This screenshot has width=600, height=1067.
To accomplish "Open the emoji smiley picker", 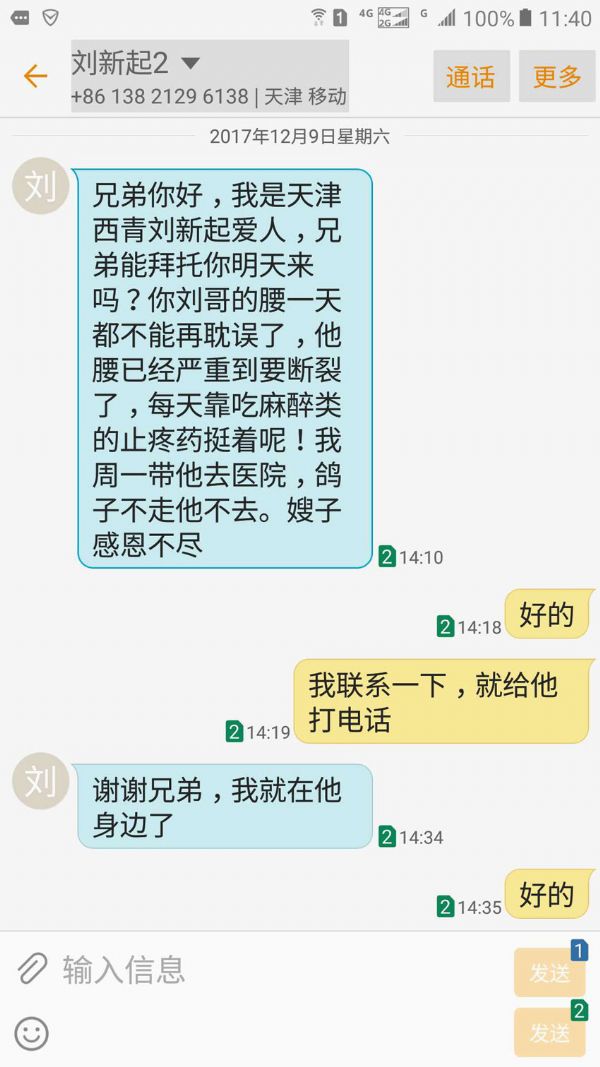I will tap(32, 1033).
